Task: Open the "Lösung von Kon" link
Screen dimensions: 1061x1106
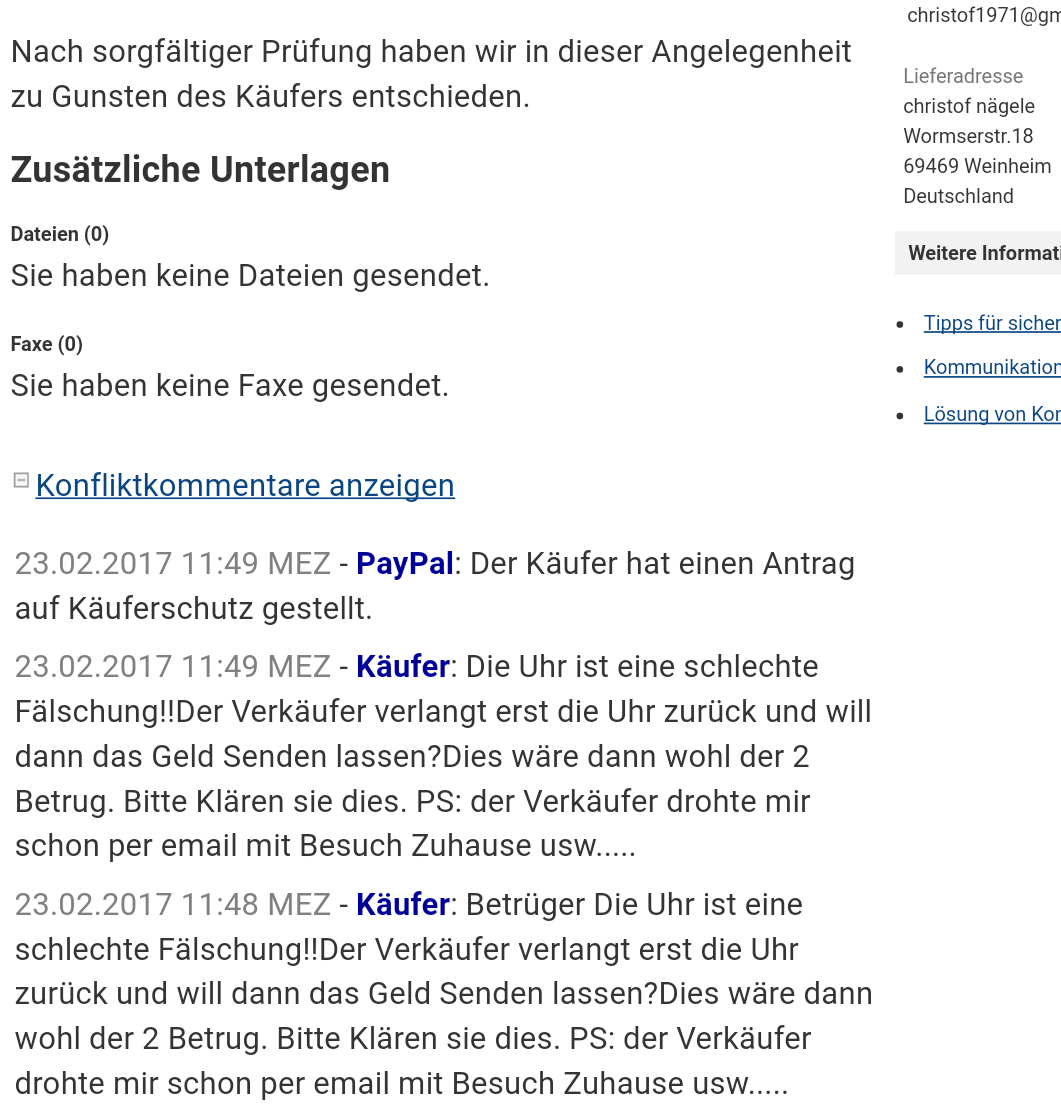Action: 991,414
